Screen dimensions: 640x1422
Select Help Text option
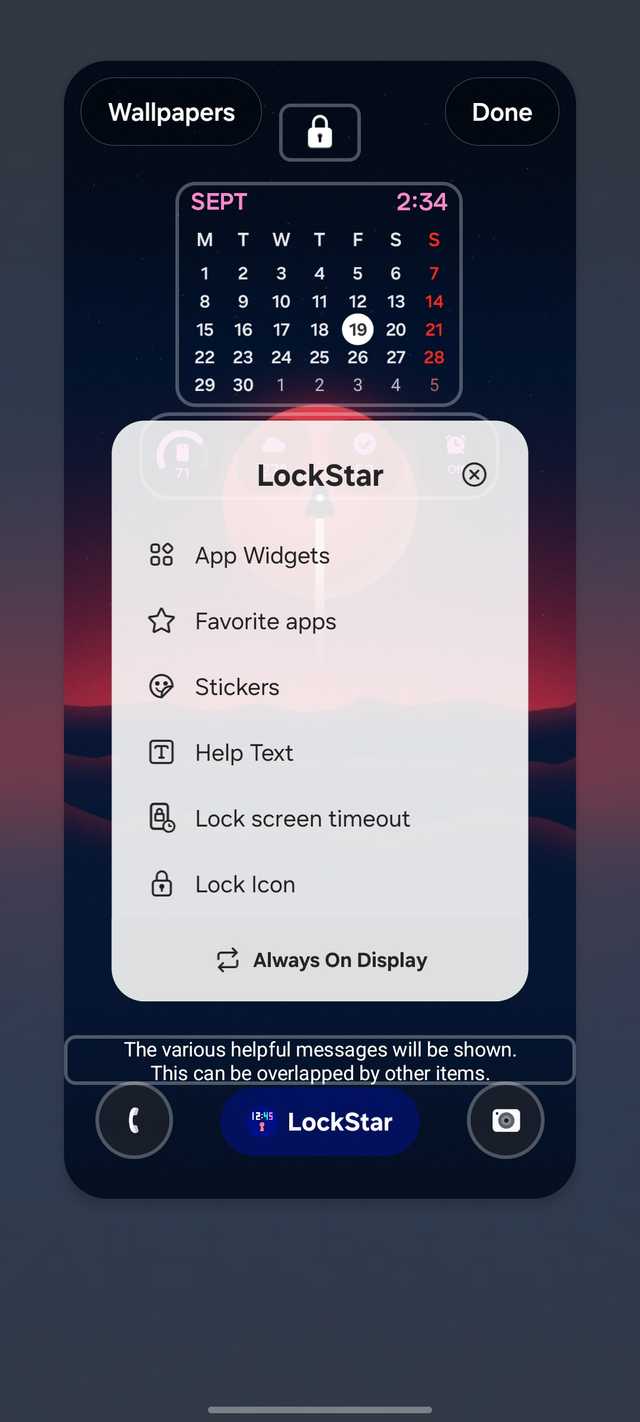point(244,753)
